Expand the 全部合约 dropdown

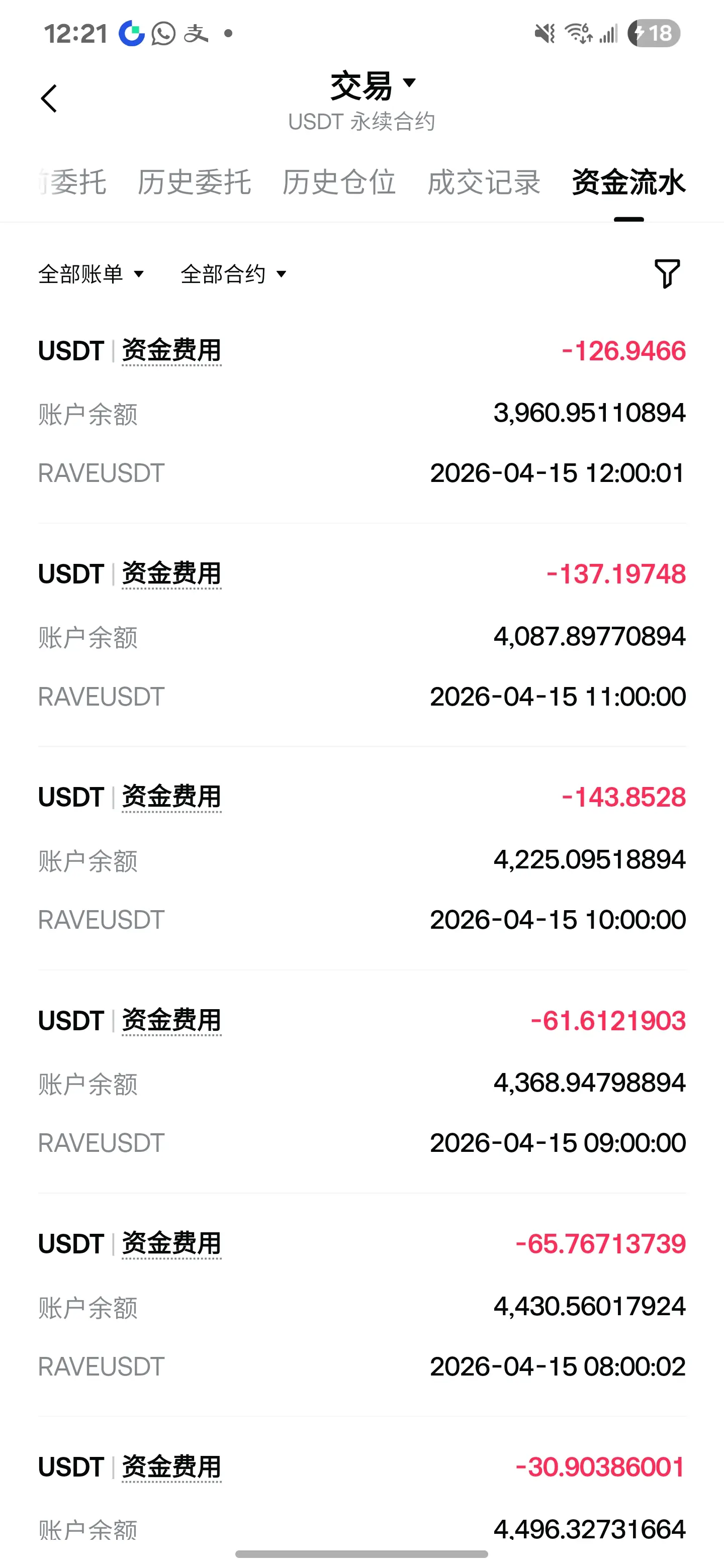pos(233,274)
